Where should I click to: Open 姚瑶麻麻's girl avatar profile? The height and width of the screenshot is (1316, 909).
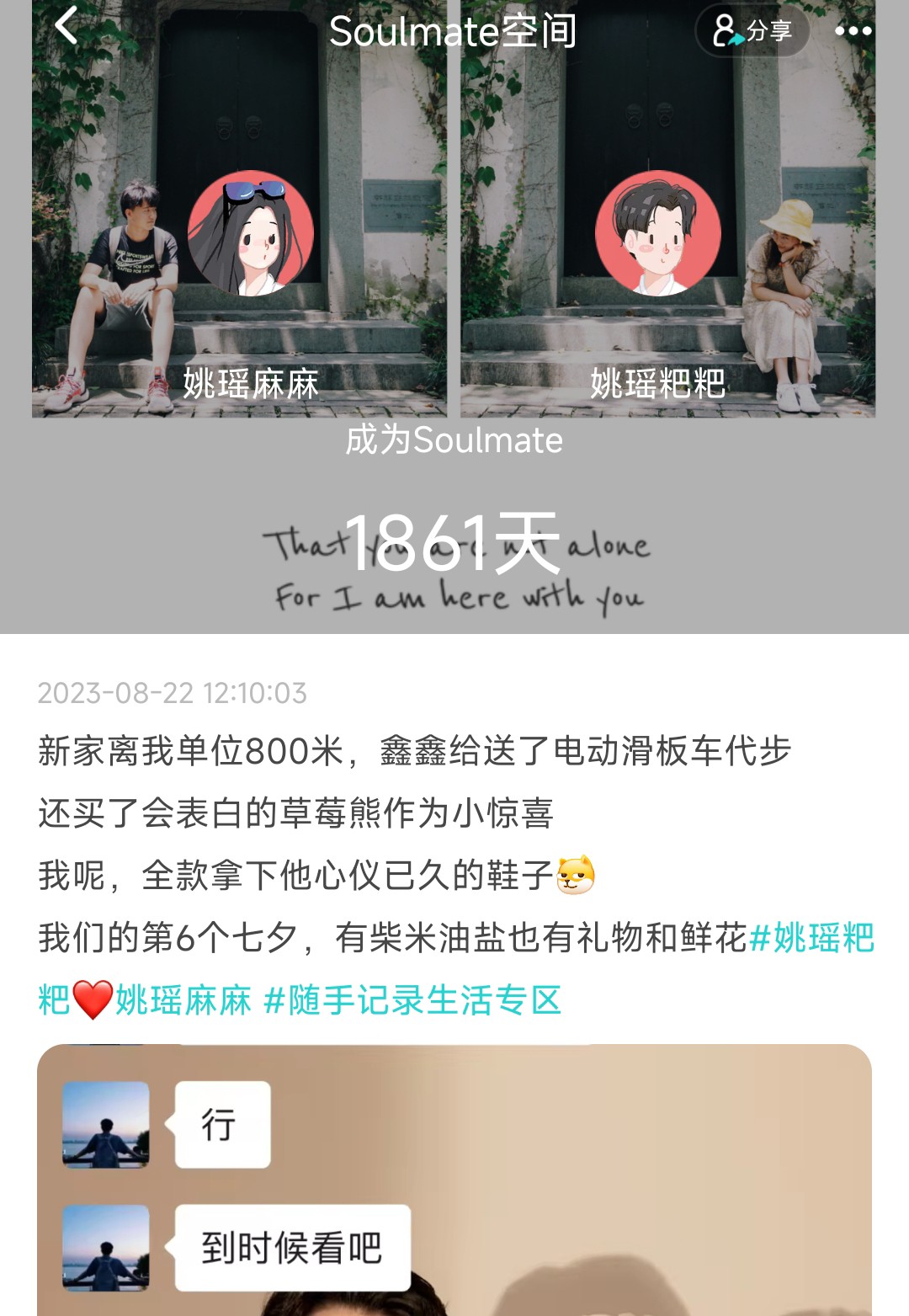tap(251, 234)
